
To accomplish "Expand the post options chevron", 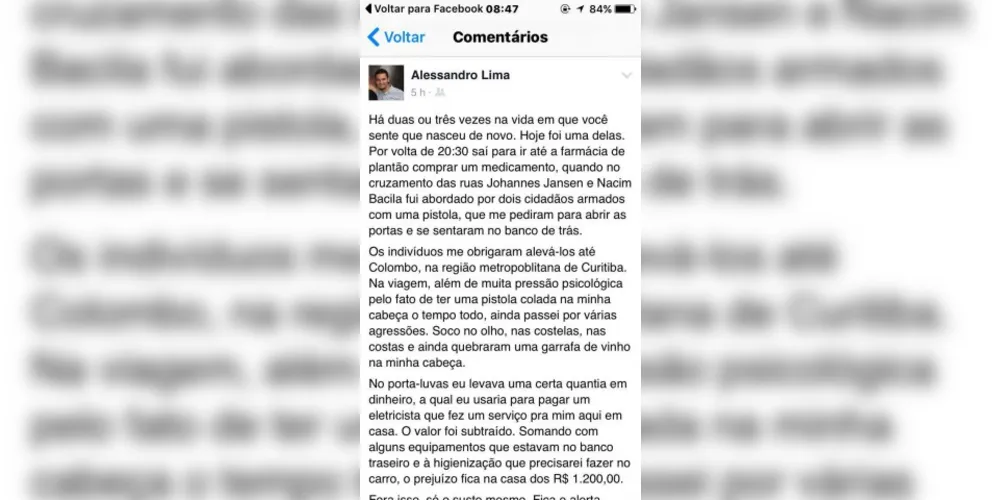I will [627, 76].
